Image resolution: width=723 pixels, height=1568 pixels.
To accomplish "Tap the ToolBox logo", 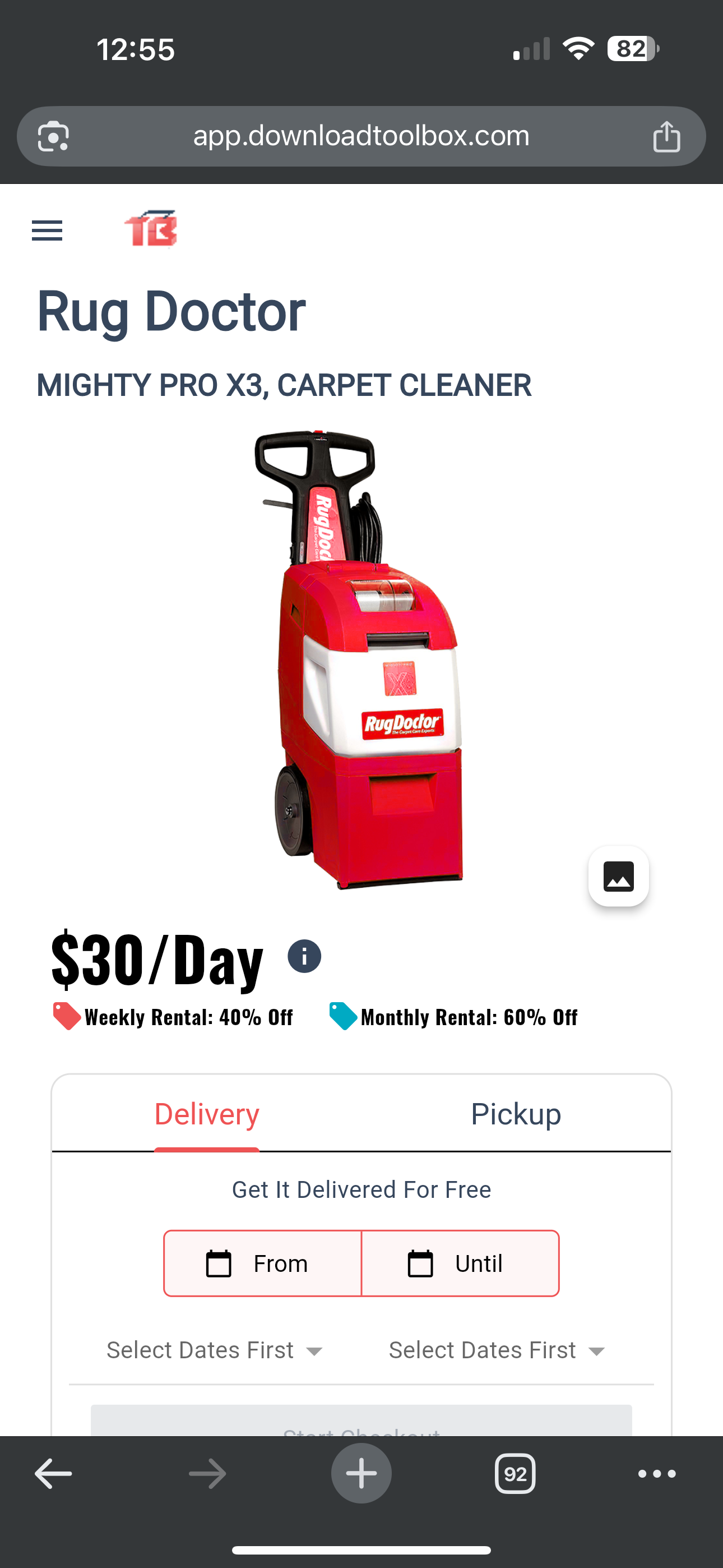I will (x=151, y=229).
